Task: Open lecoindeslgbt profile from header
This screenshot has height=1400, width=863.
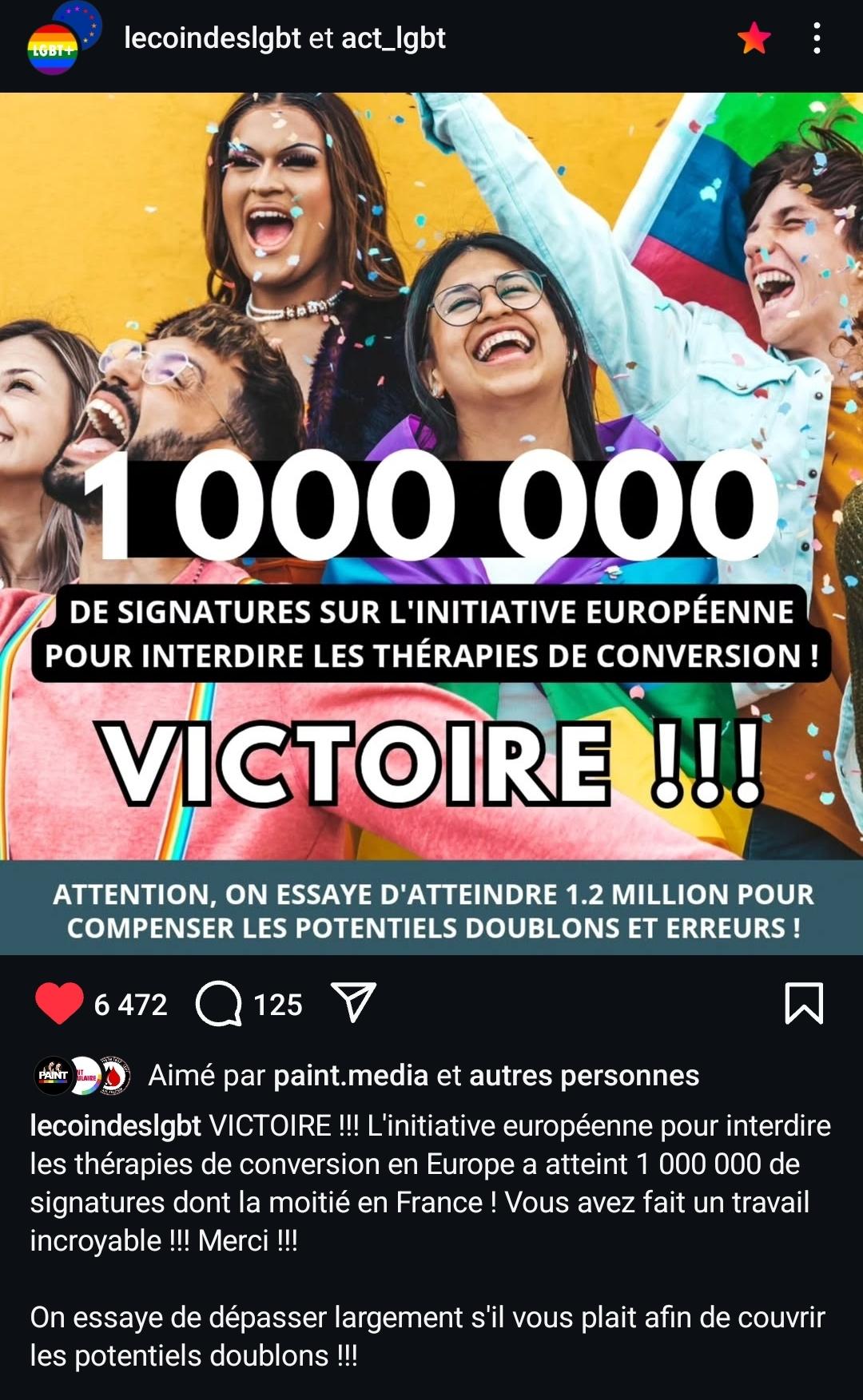Action: [x=213, y=38]
